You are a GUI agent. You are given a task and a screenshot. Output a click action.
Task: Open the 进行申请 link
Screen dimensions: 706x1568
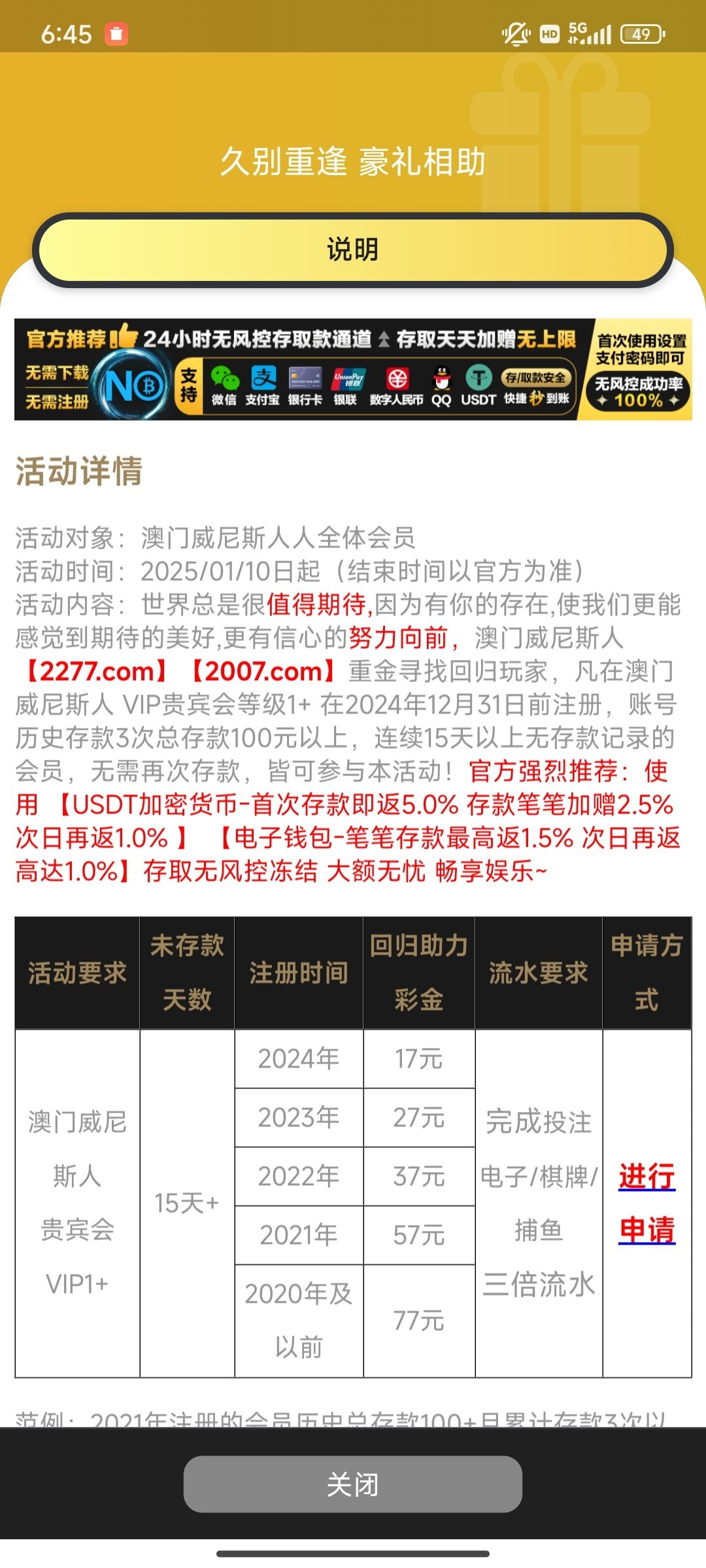click(647, 1203)
